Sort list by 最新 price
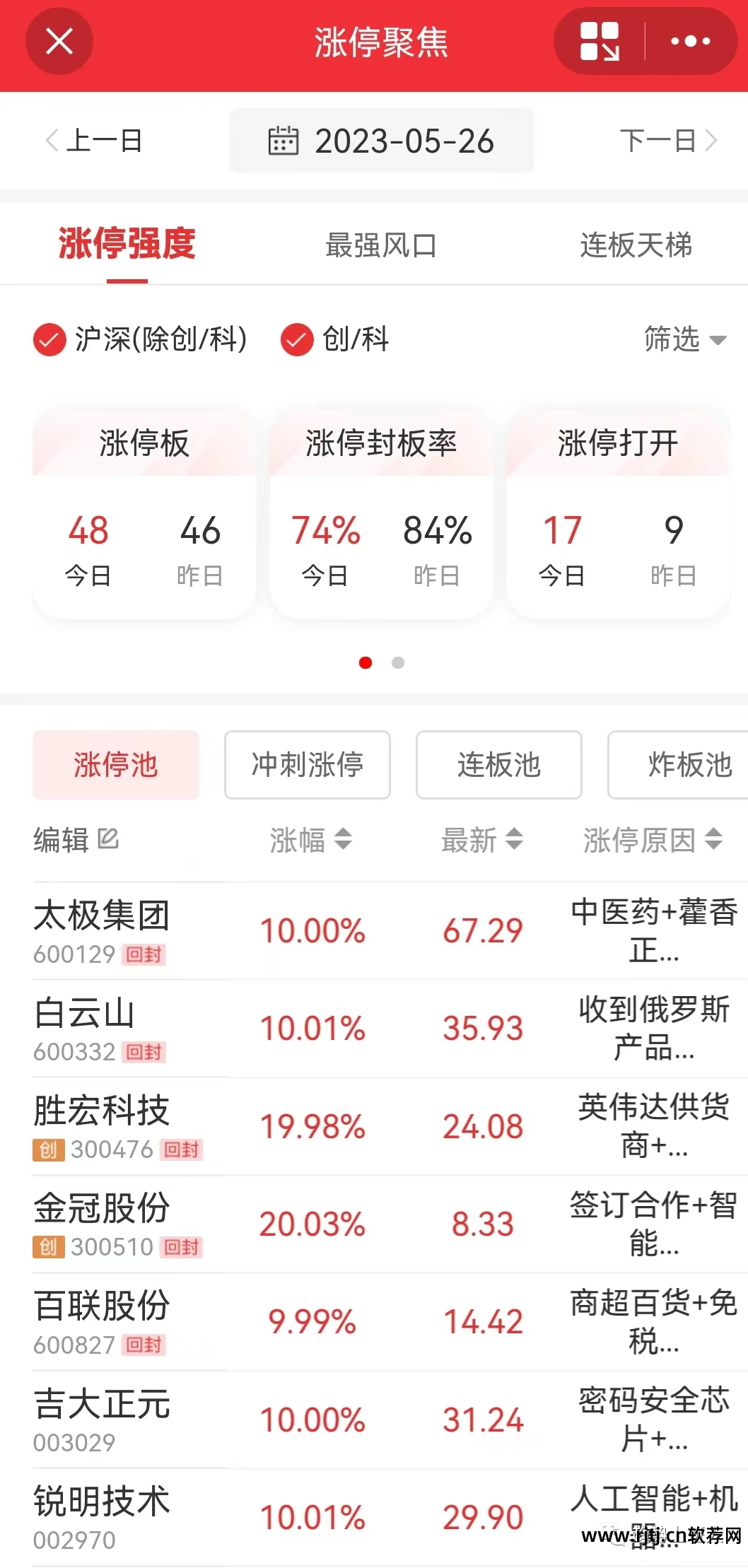Image resolution: width=748 pixels, height=1568 pixels. tap(482, 840)
